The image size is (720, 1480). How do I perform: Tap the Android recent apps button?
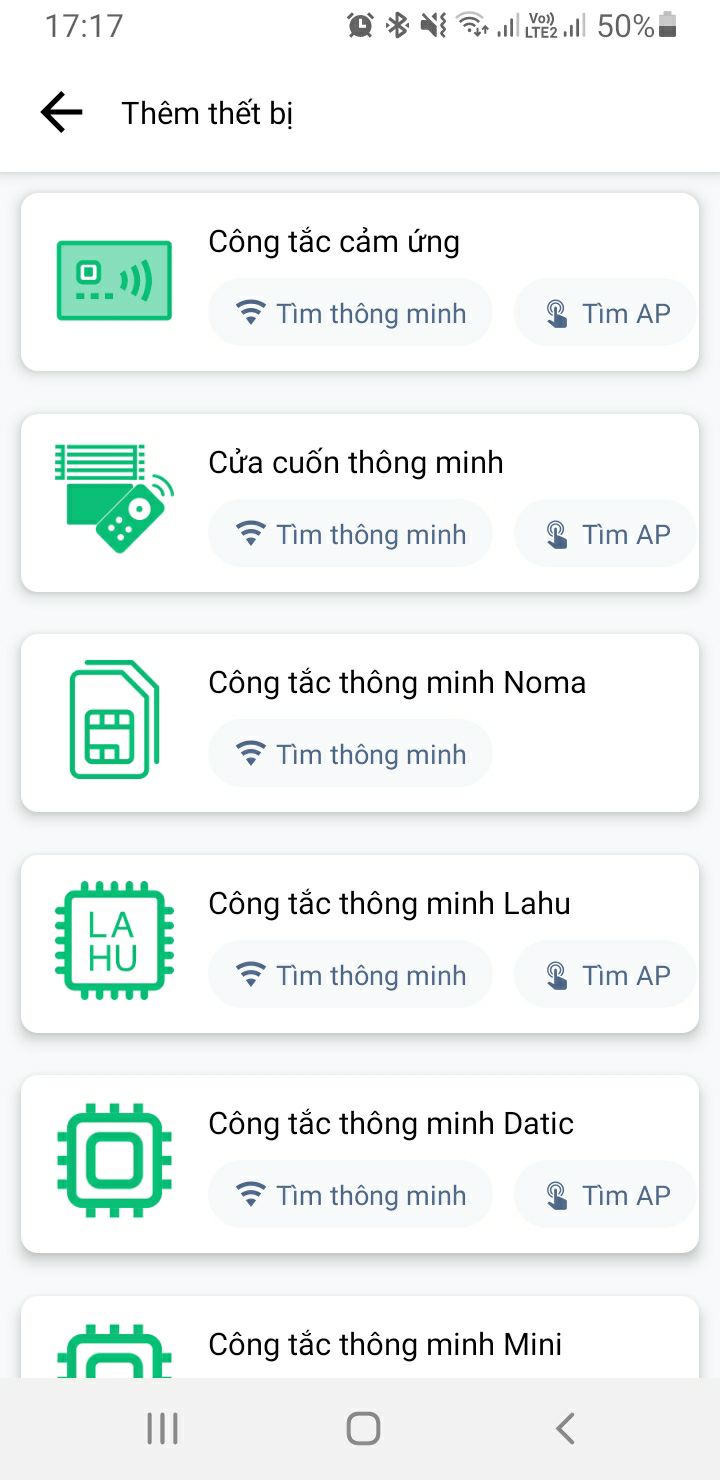point(162,1428)
